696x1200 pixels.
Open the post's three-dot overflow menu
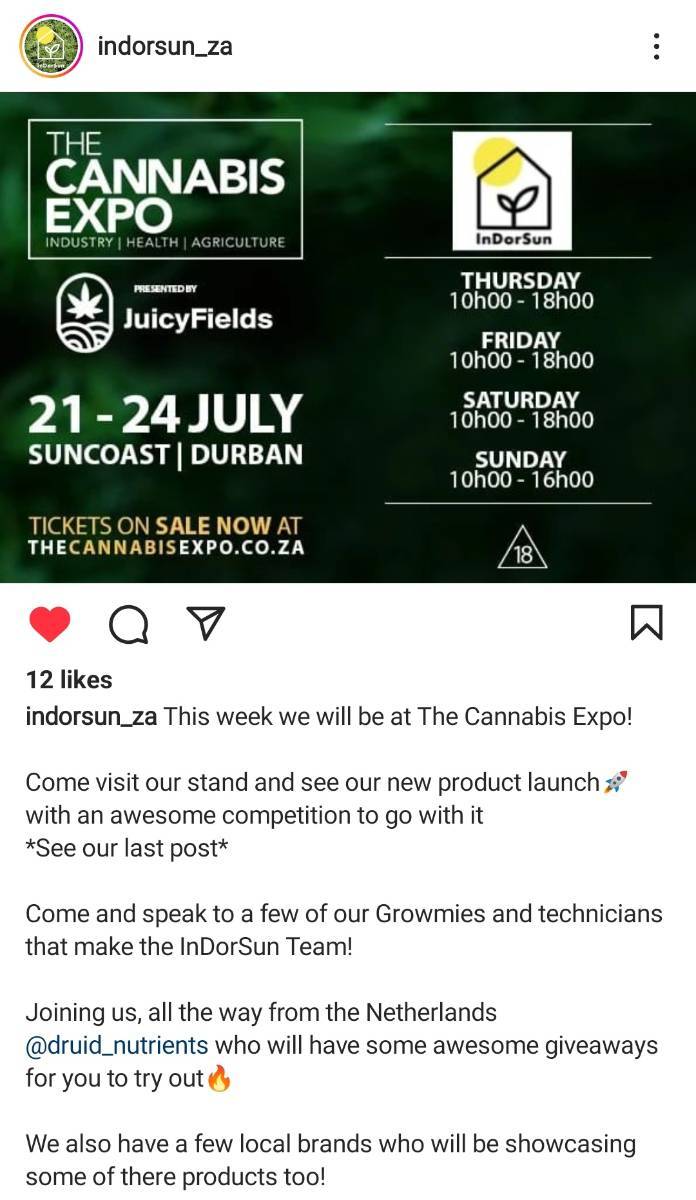tap(656, 46)
